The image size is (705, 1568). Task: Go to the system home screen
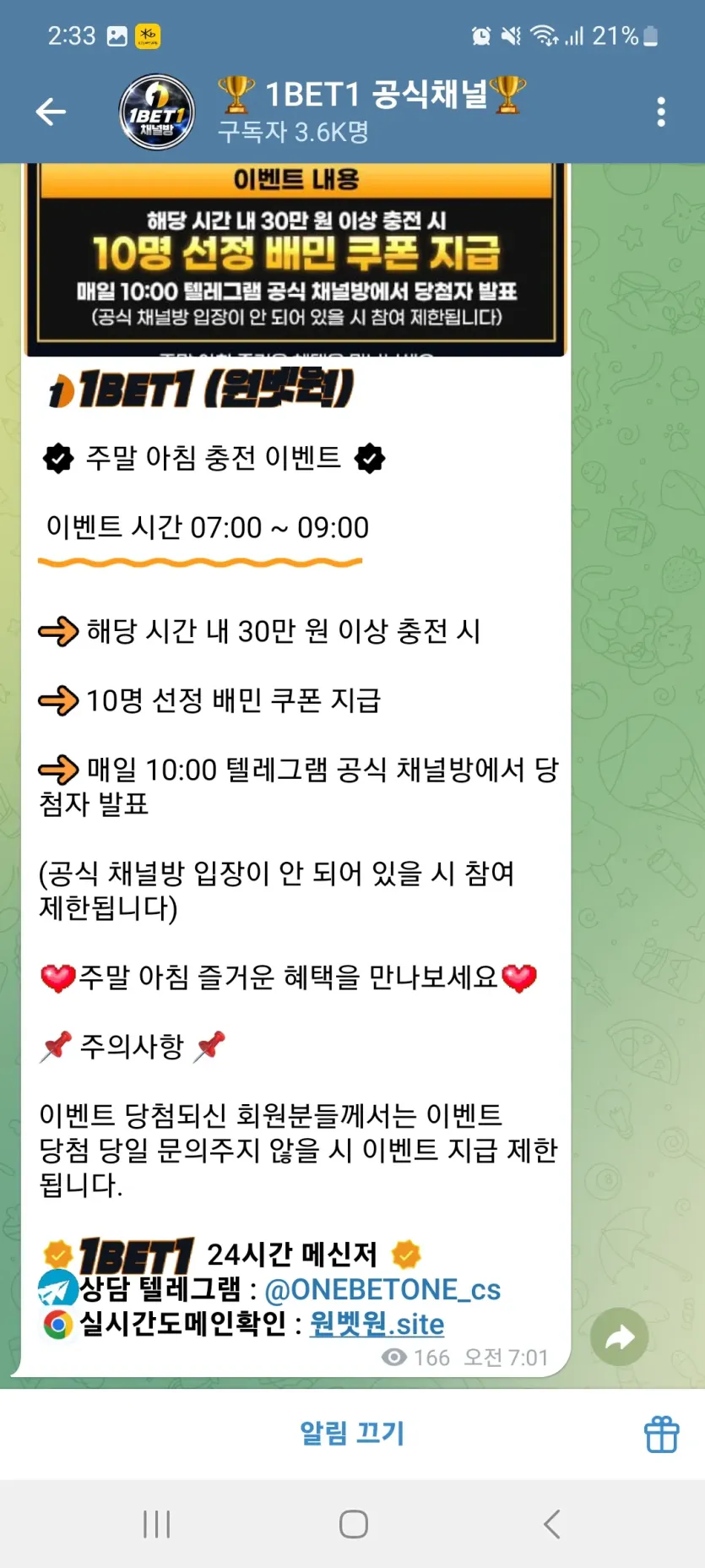353,1524
